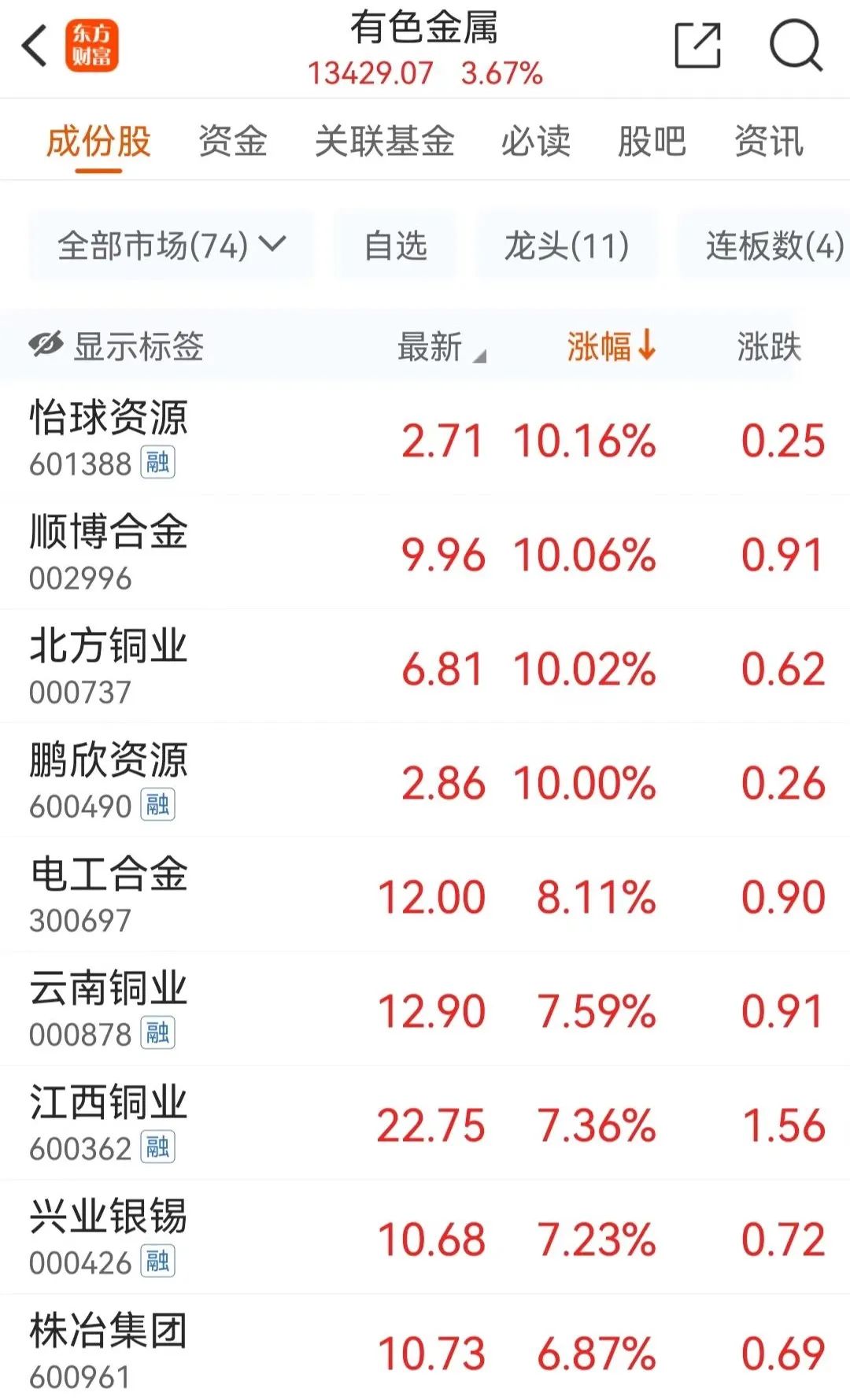Toggle sort order on 涨幅 column

pyautogui.click(x=612, y=346)
